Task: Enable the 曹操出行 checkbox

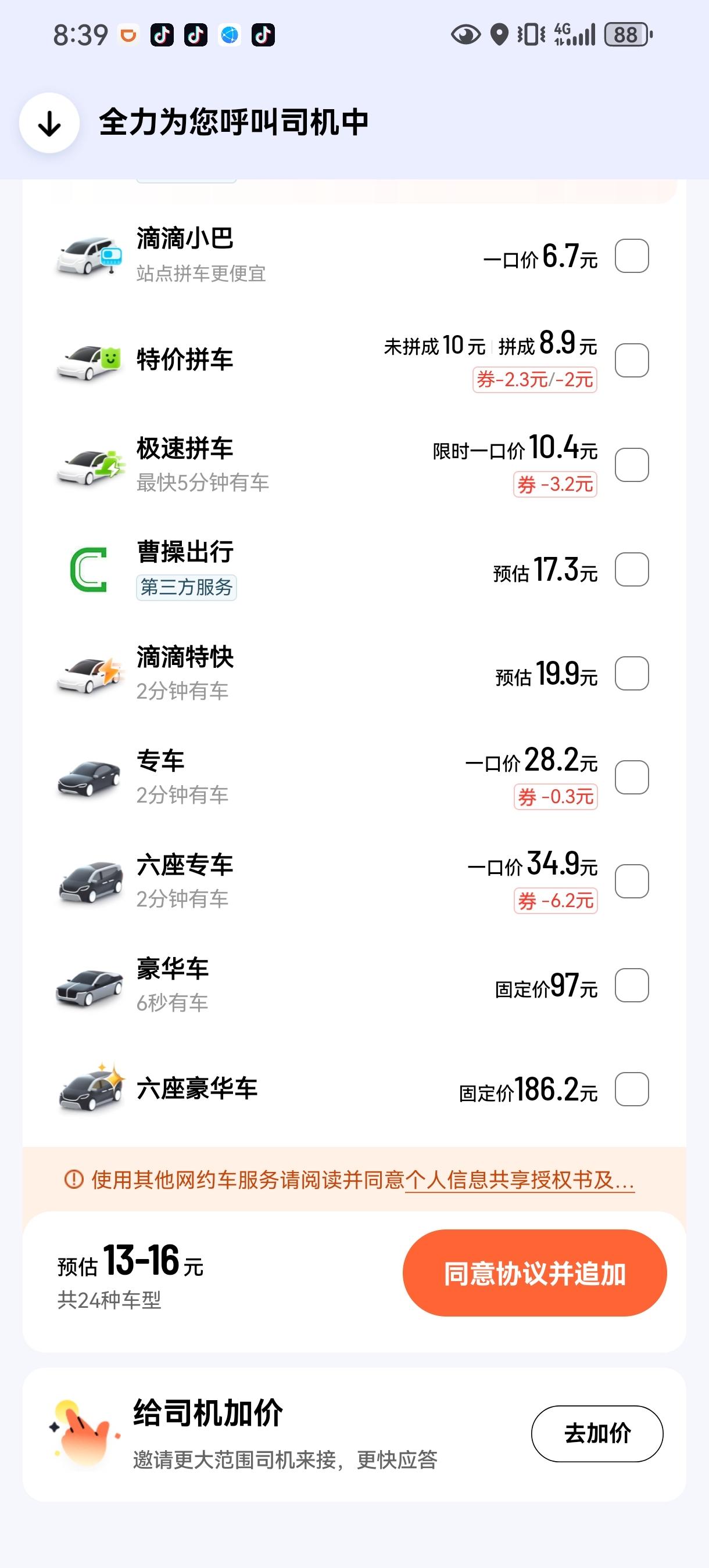Action: (632, 569)
